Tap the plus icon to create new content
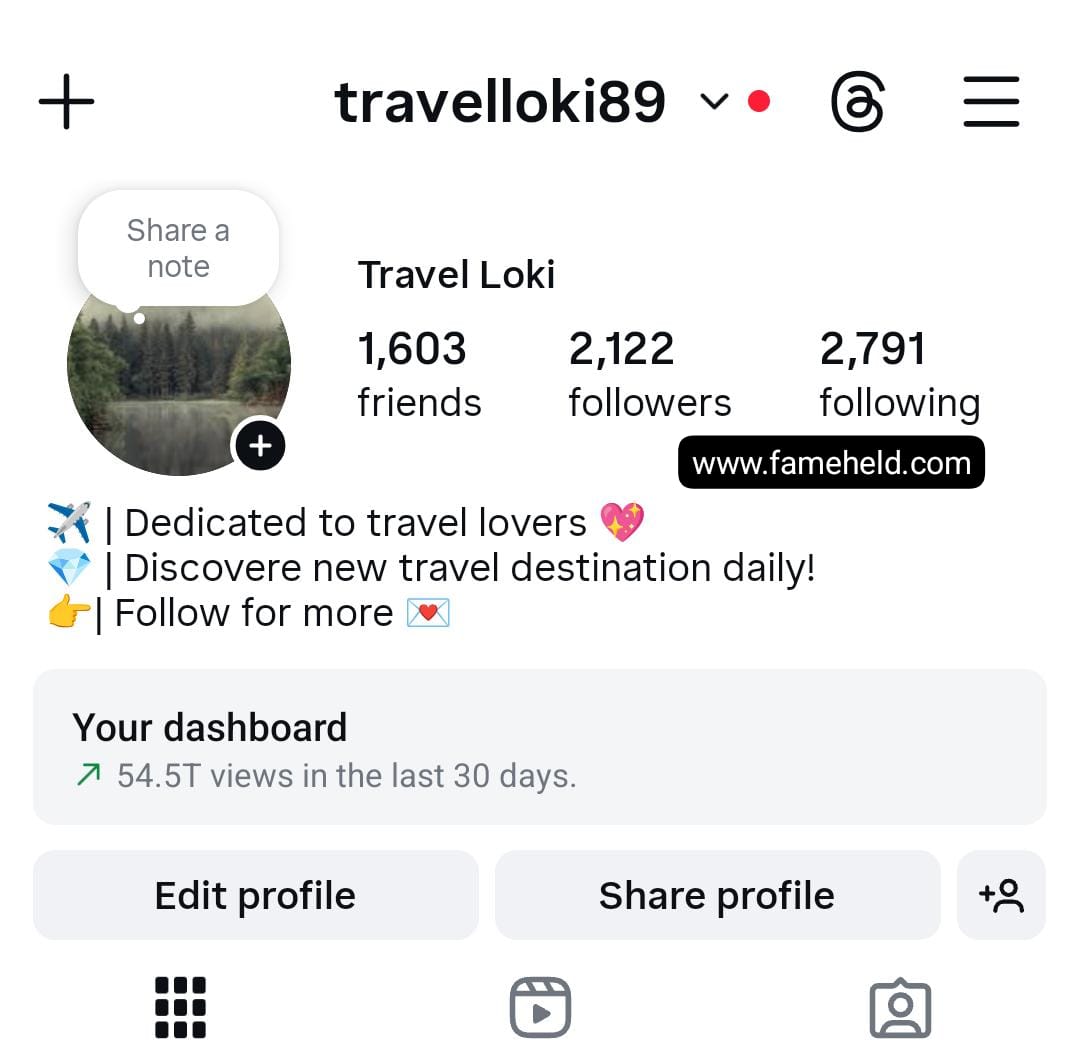This screenshot has height=1061, width=1080. (x=66, y=102)
